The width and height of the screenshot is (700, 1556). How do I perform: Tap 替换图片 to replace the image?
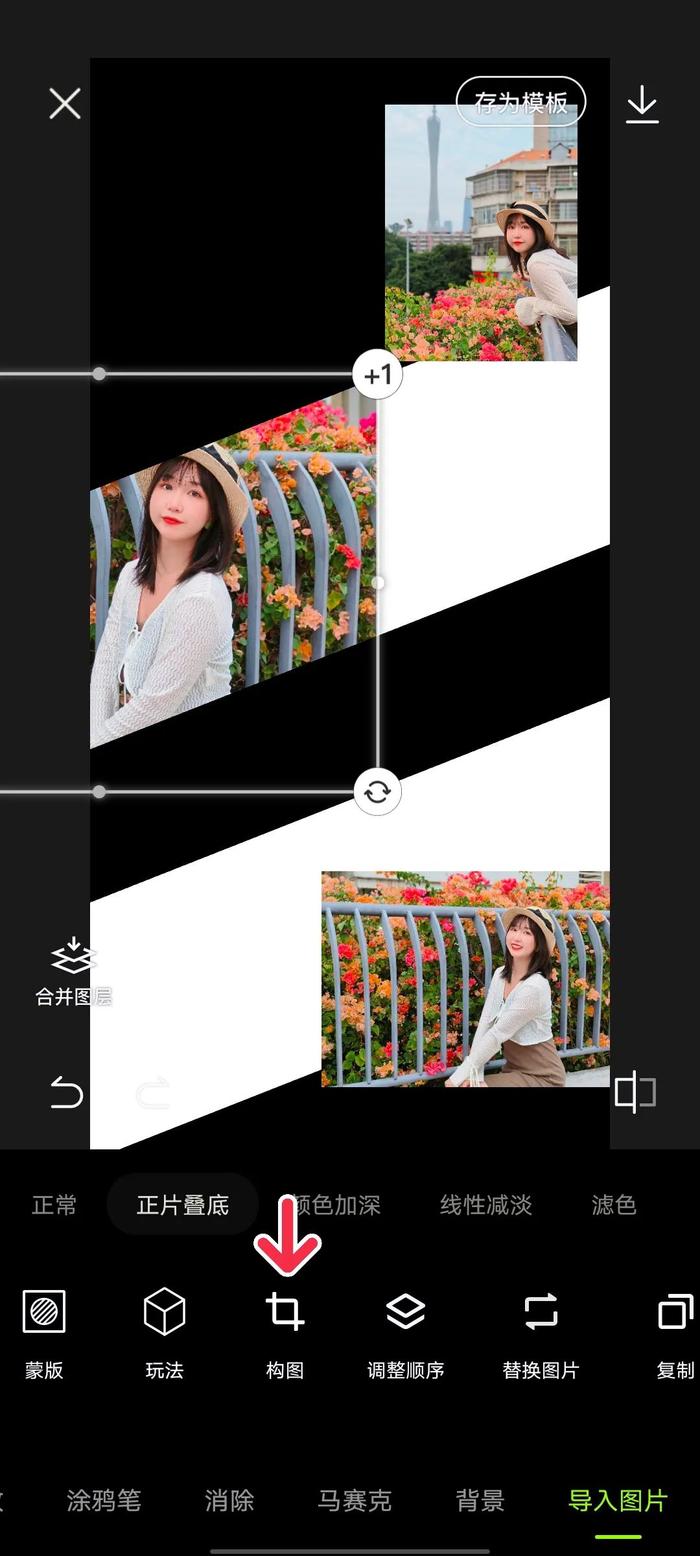click(540, 1332)
